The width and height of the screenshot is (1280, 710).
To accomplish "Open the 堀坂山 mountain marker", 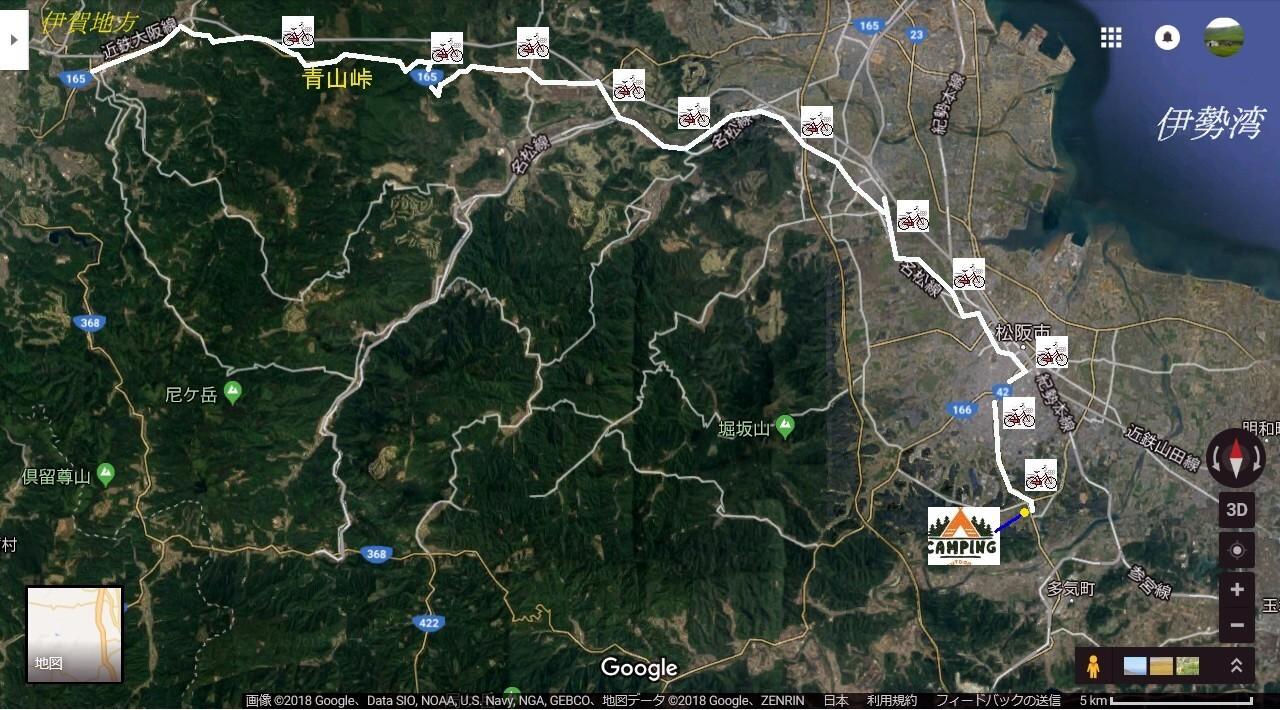I will click(785, 426).
